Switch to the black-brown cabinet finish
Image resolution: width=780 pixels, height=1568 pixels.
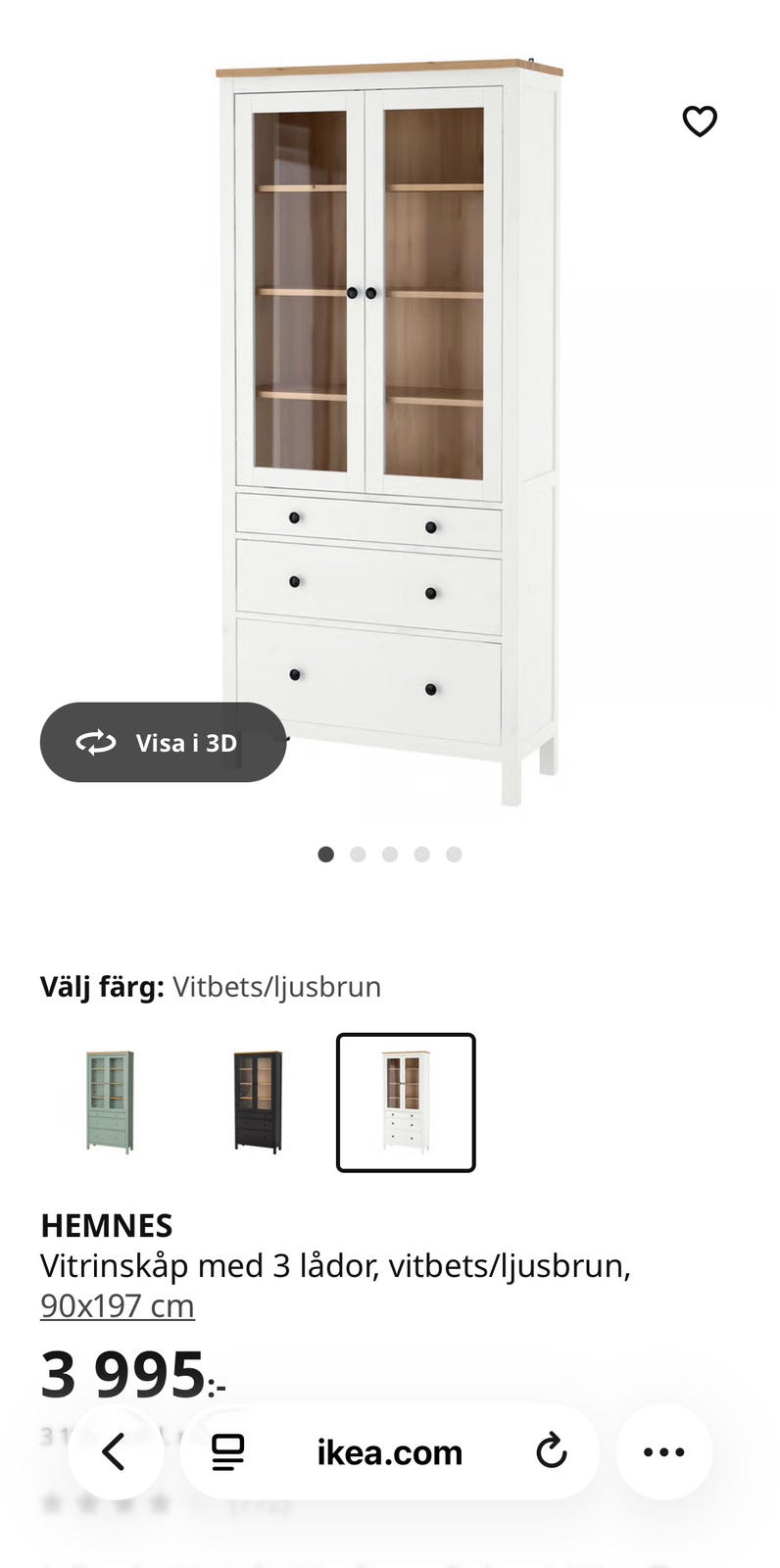[257, 1102]
